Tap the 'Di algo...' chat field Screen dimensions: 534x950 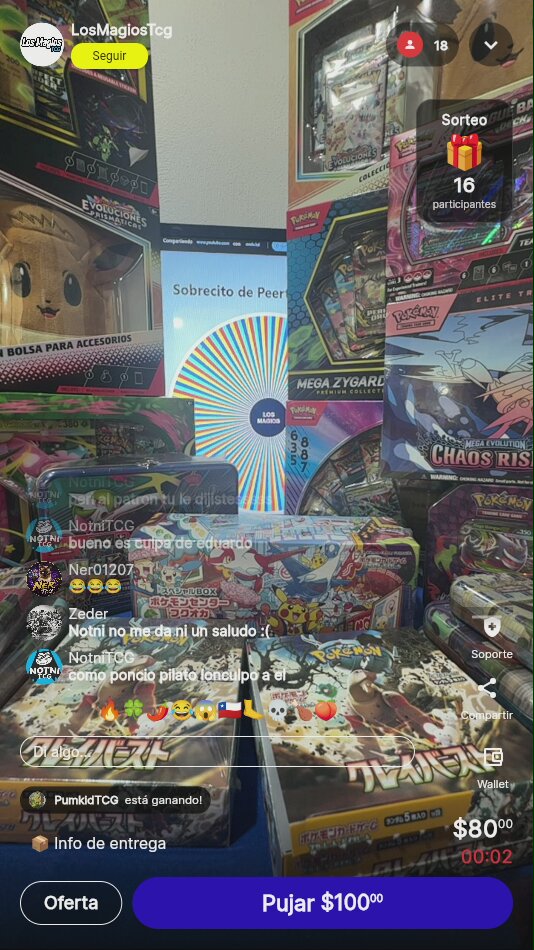(217, 752)
